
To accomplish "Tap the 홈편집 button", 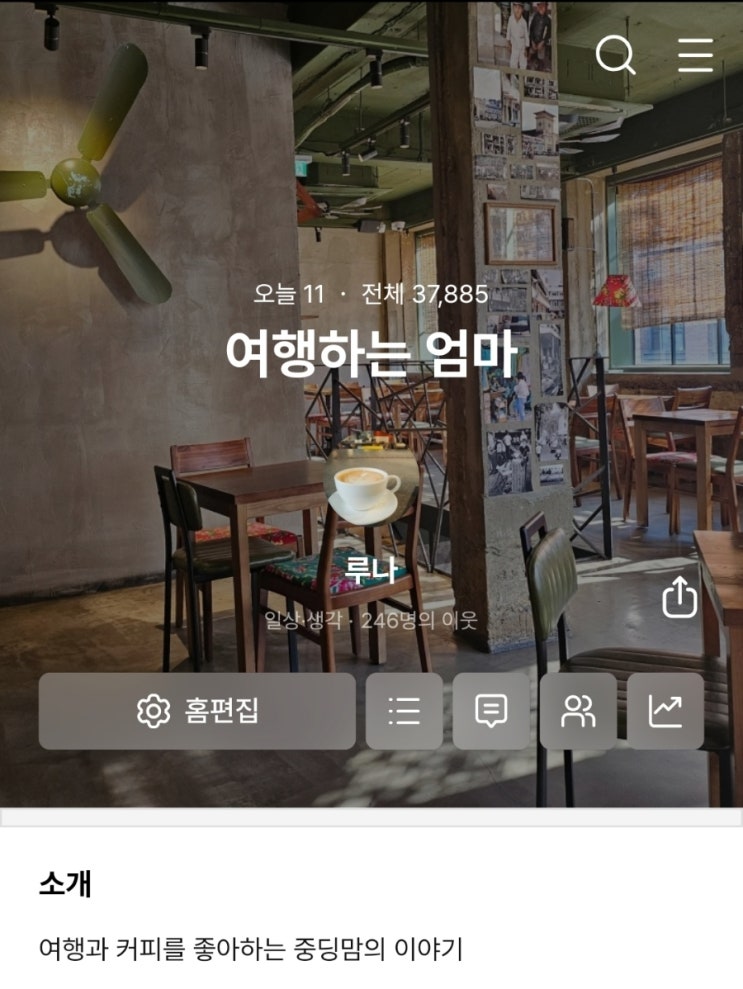I will (197, 711).
